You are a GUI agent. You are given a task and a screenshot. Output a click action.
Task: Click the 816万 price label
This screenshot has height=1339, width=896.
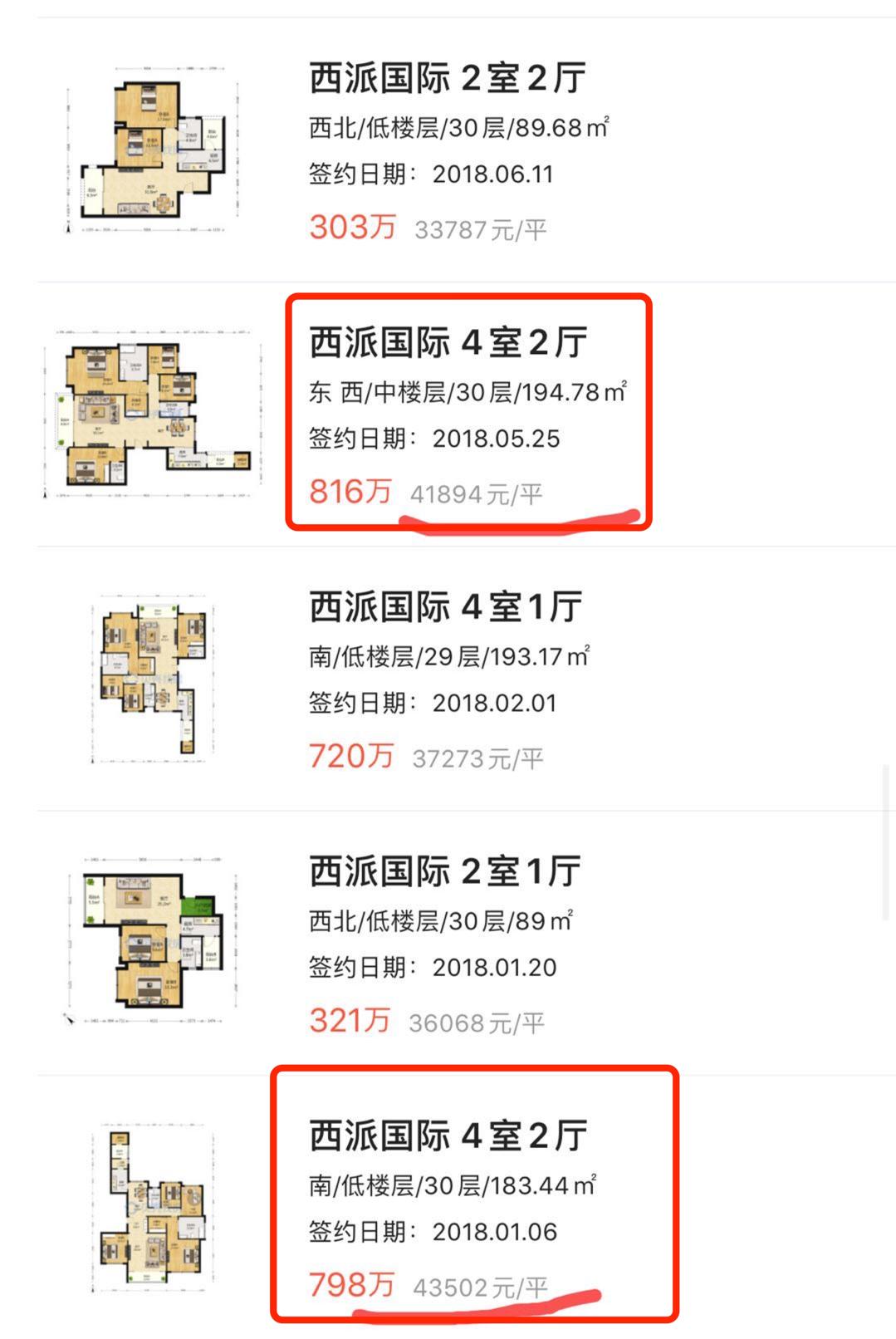[351, 492]
